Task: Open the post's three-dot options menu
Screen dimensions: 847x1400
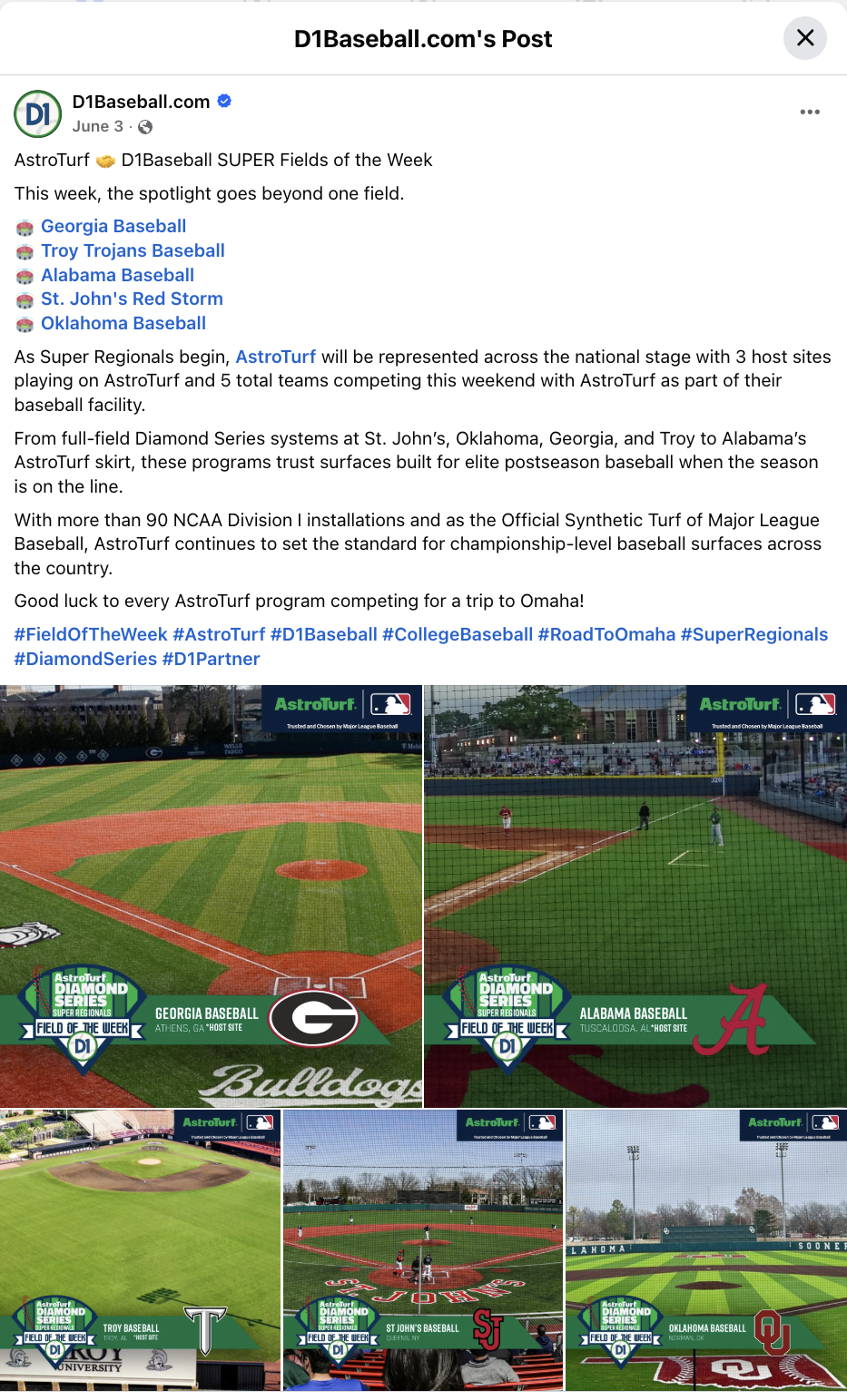Action: pos(810,112)
